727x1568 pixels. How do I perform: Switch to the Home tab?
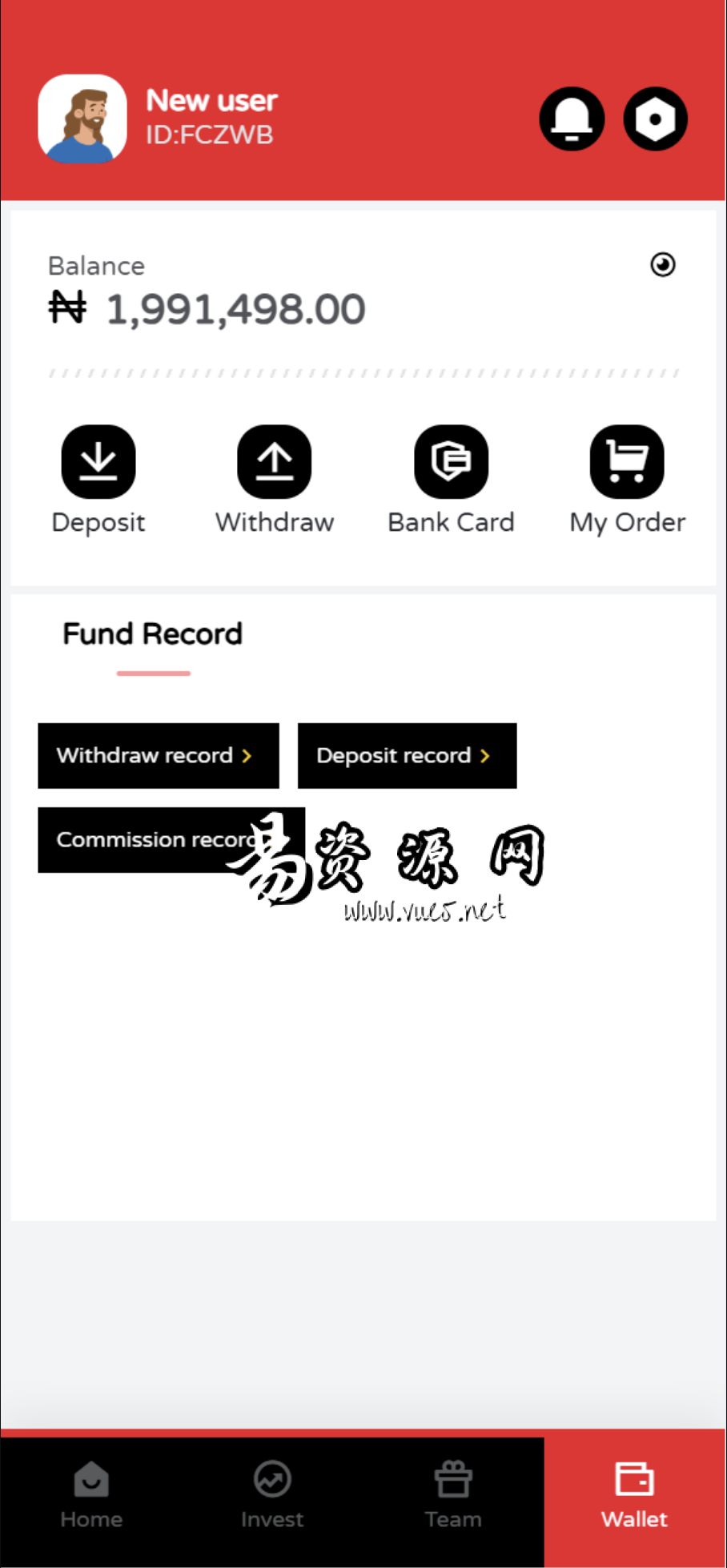click(91, 1496)
